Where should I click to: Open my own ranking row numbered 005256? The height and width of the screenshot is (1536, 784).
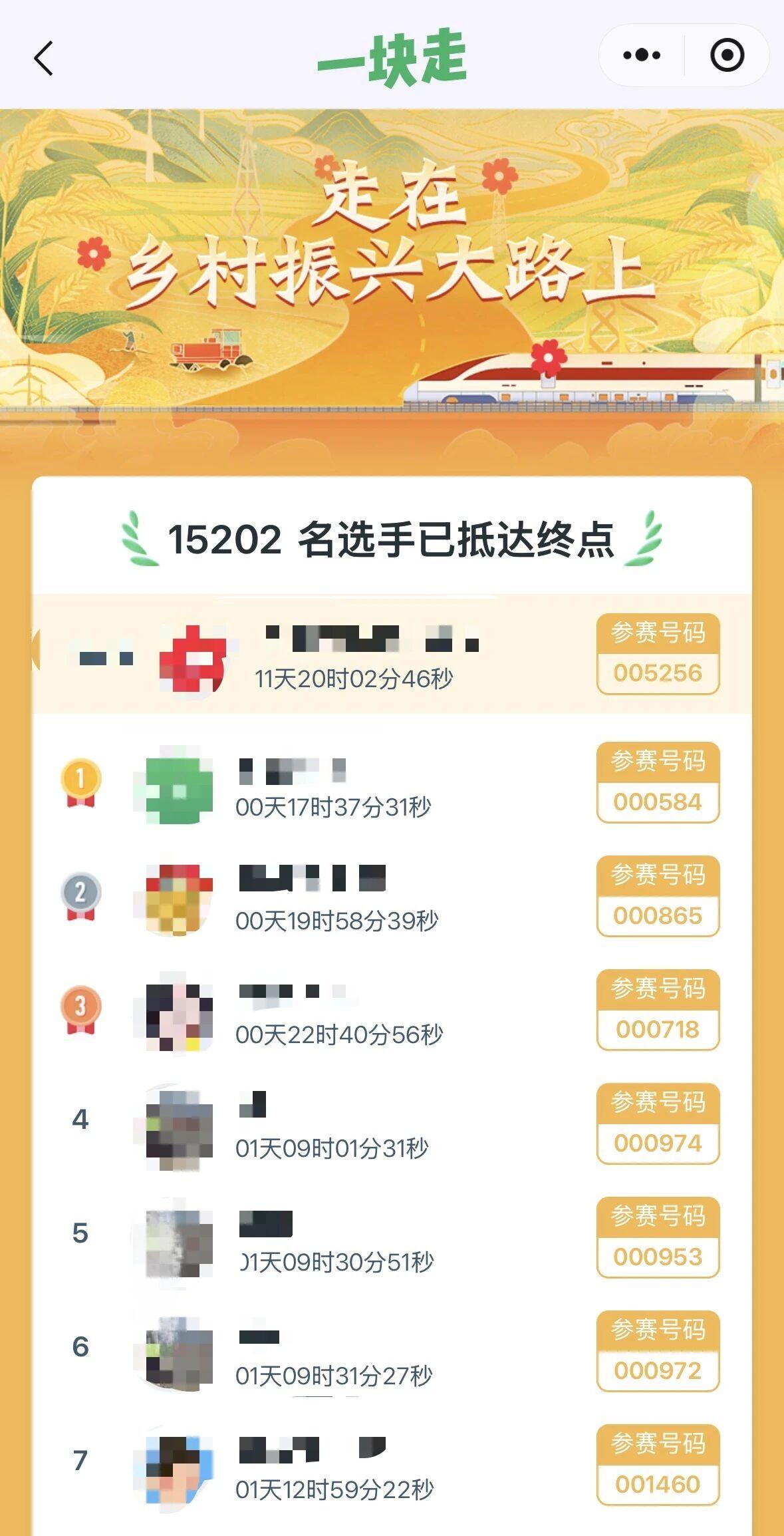click(392, 655)
